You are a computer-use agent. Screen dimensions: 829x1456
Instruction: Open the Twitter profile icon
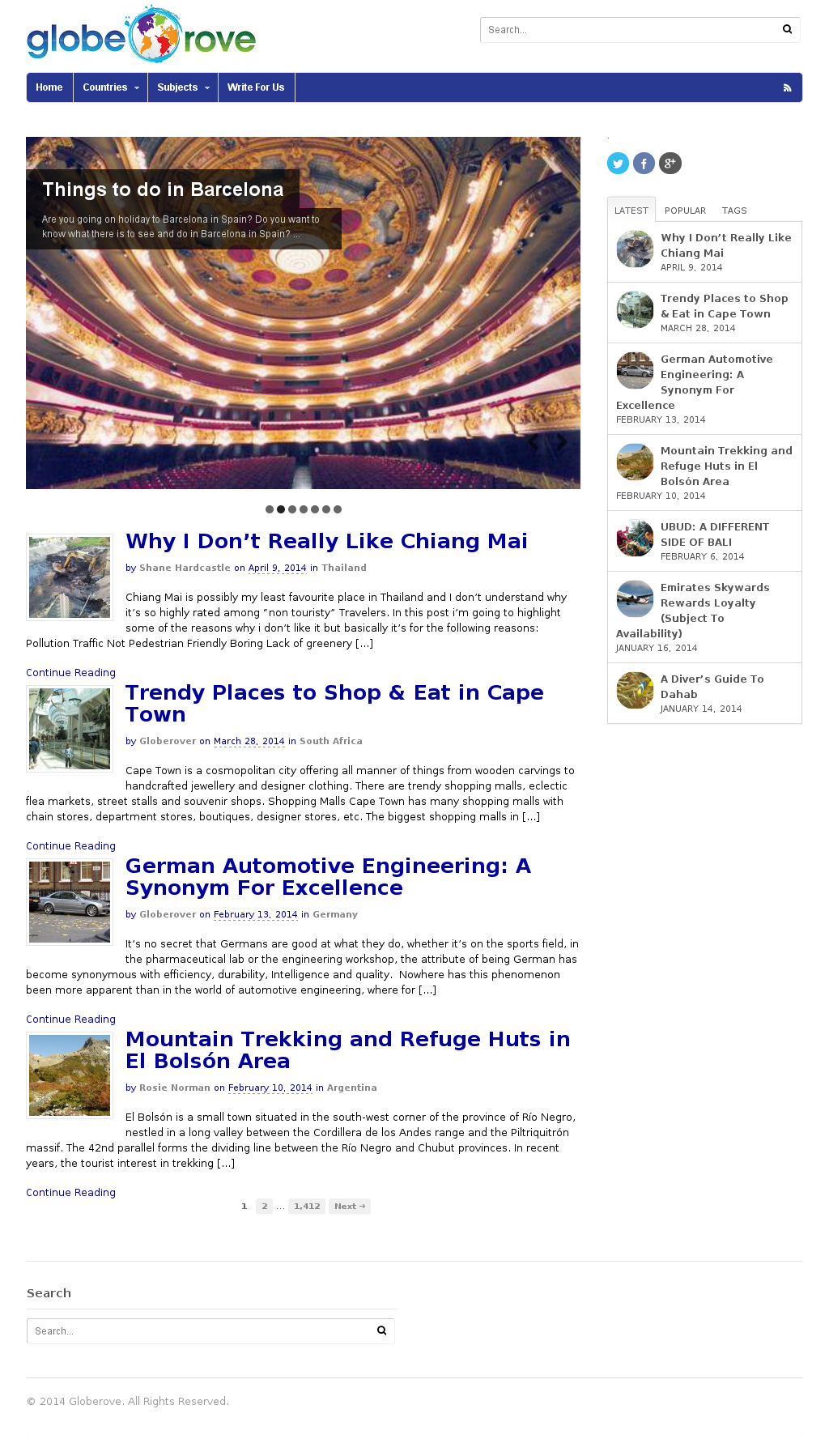[x=618, y=164]
